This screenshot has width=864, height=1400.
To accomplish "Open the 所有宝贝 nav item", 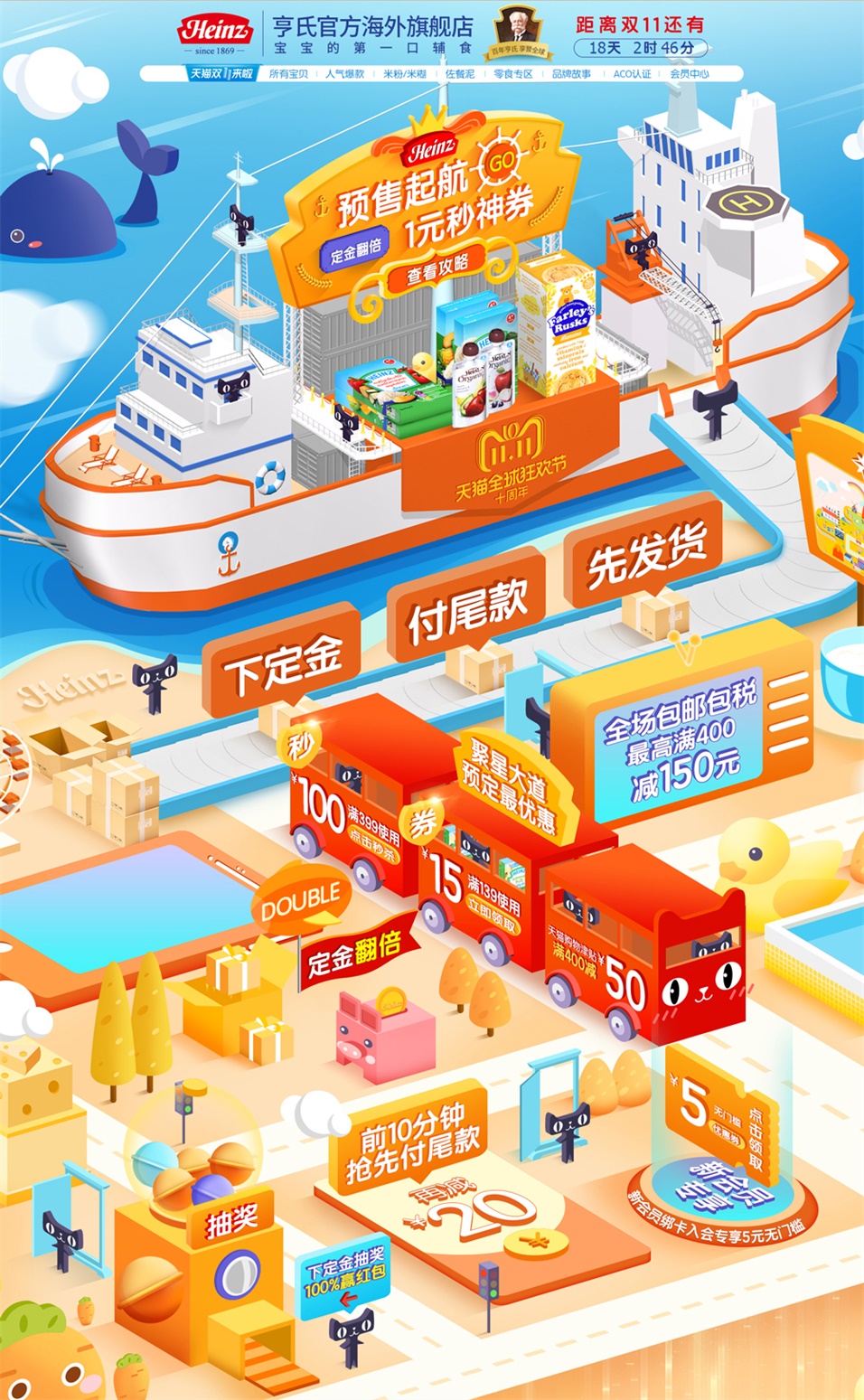I will point(288,74).
